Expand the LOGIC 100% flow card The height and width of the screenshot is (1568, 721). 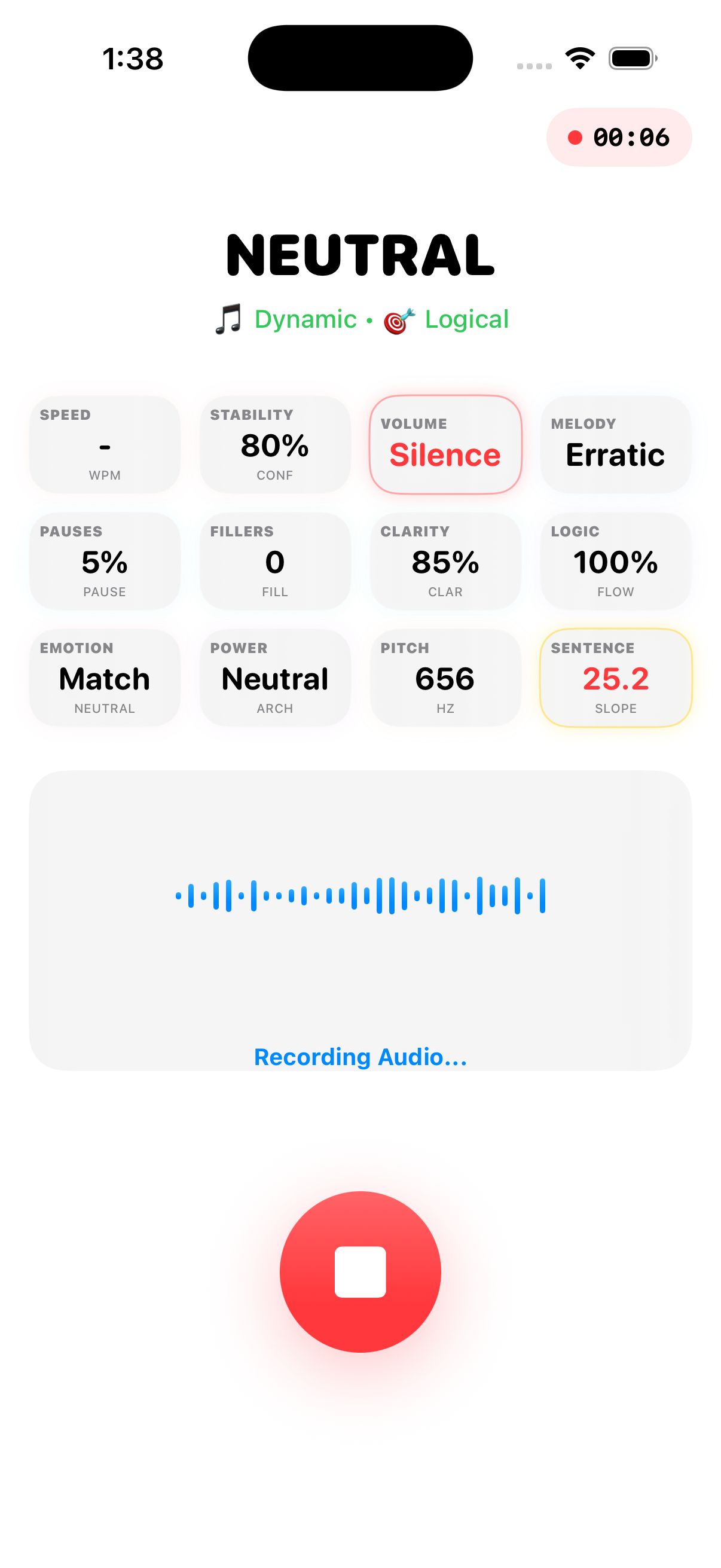615,561
